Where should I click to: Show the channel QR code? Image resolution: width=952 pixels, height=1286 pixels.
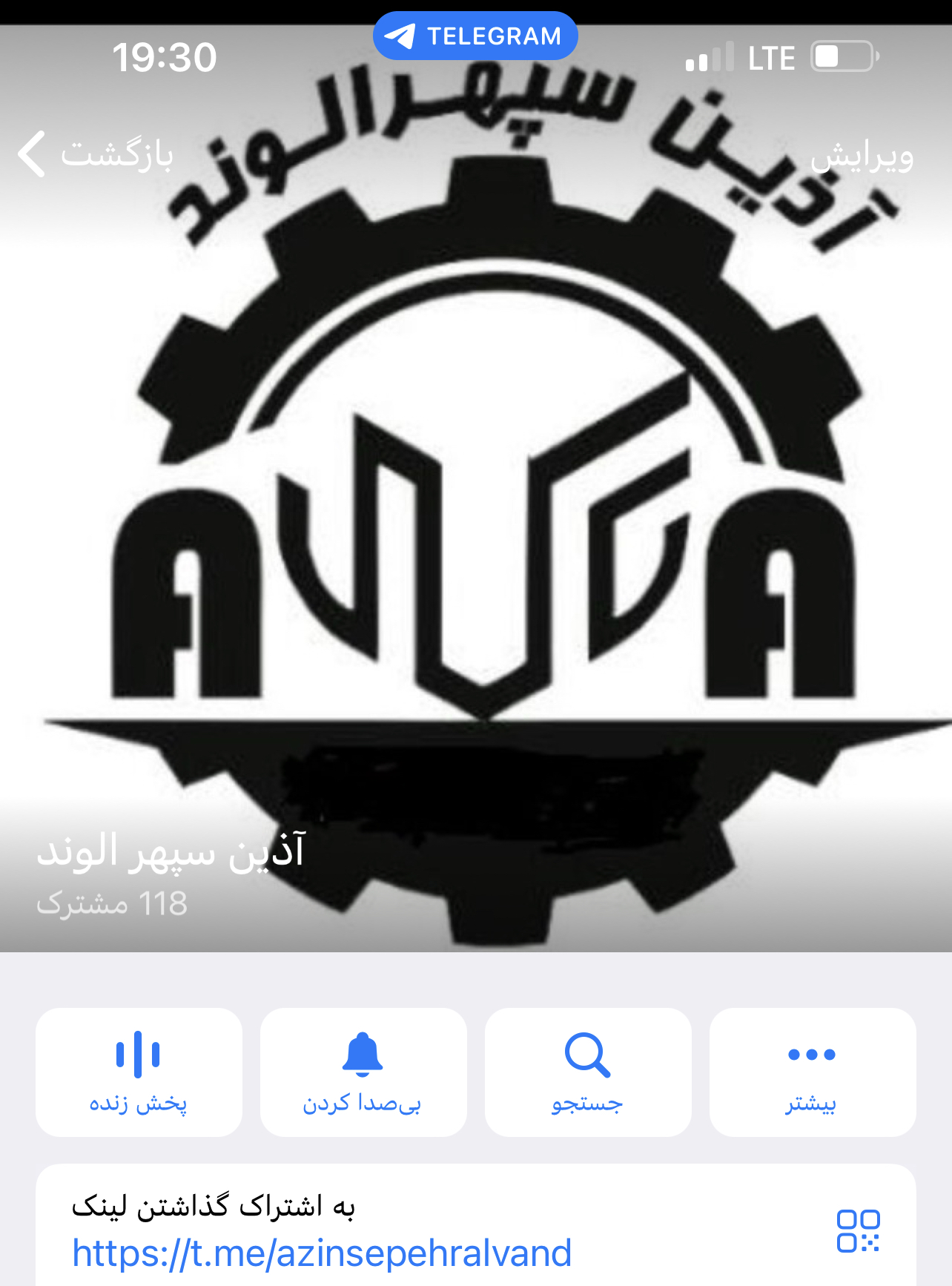pyautogui.click(x=858, y=1231)
